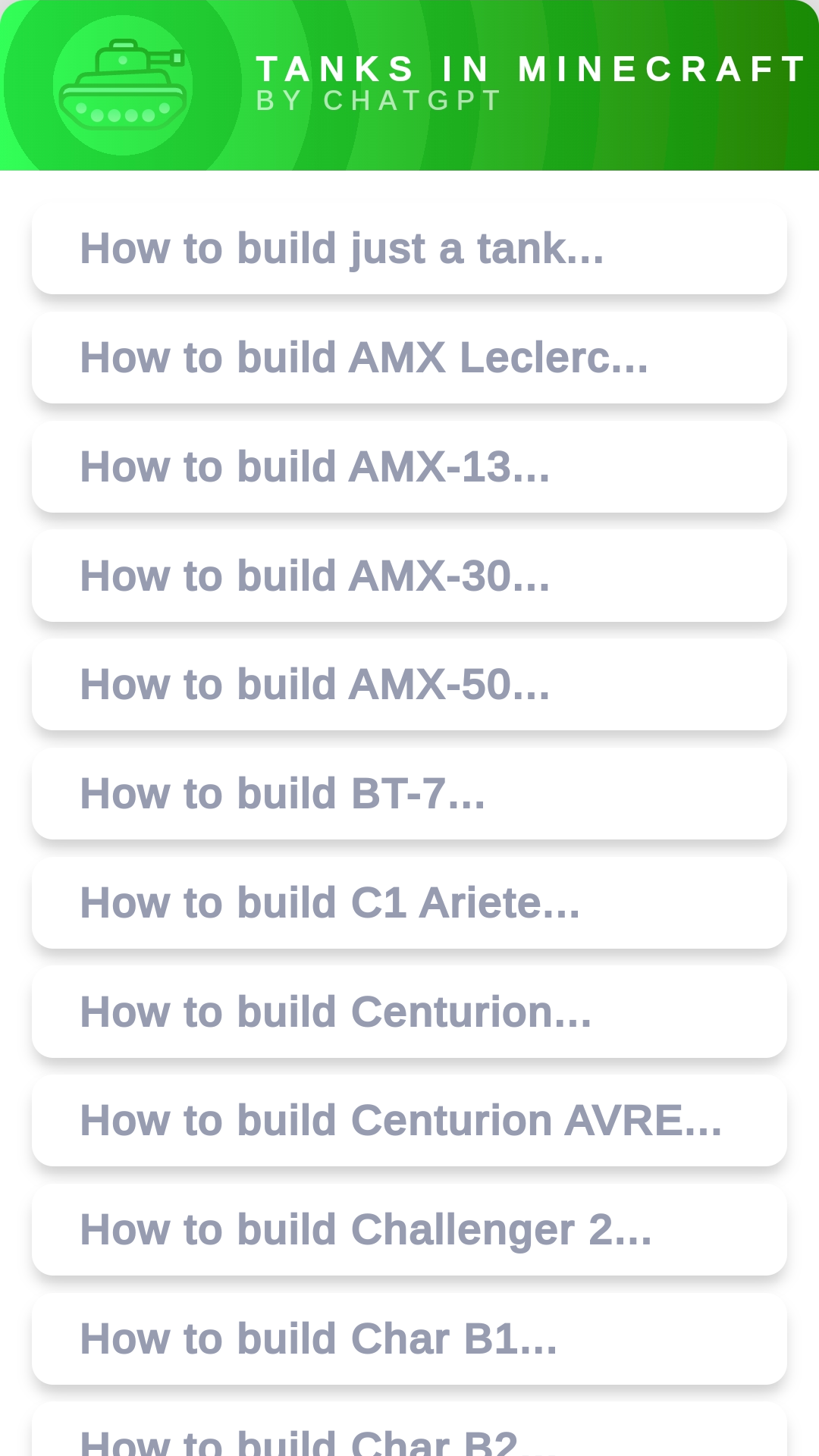Open the Challenger 2 build guide
The width and height of the screenshot is (819, 1456).
point(409,1230)
